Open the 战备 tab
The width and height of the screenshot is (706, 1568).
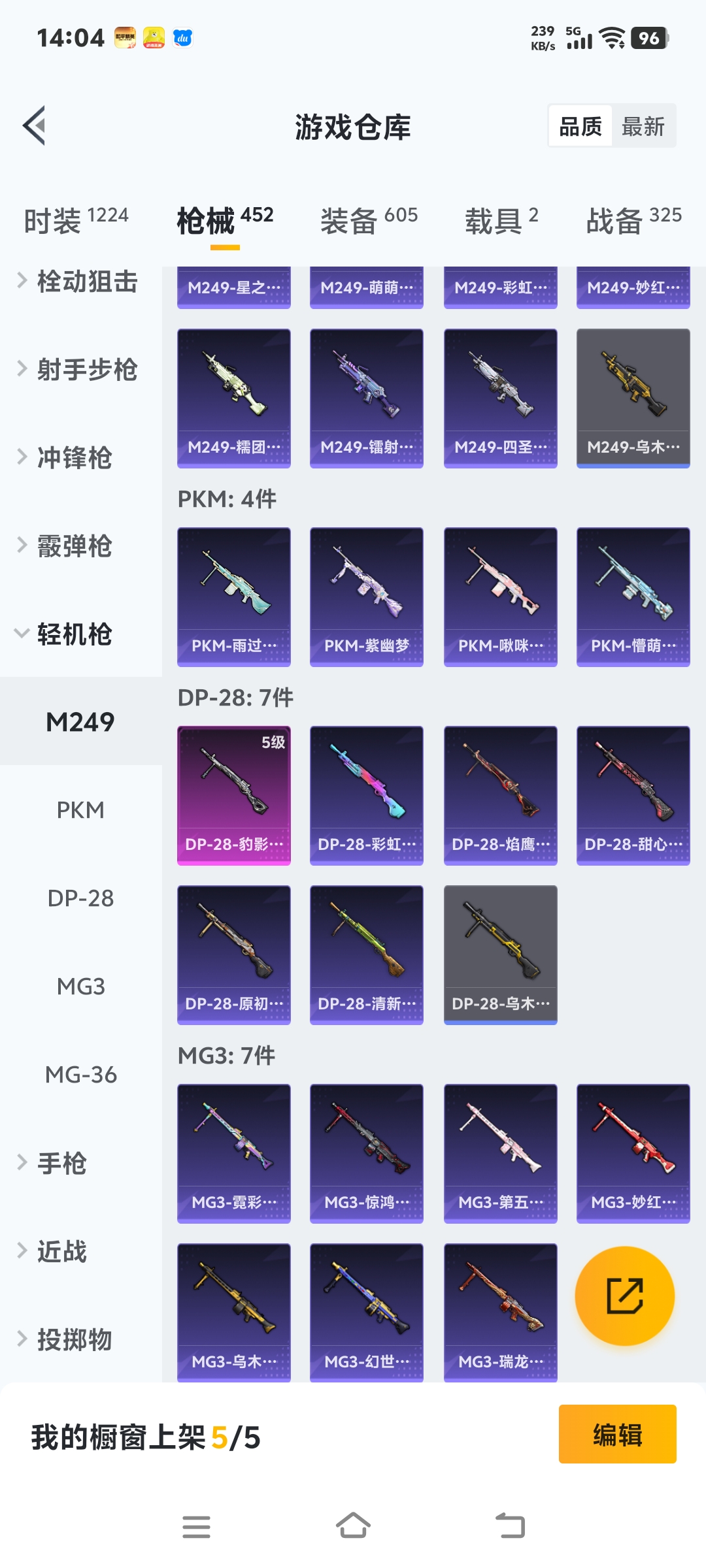(x=633, y=221)
